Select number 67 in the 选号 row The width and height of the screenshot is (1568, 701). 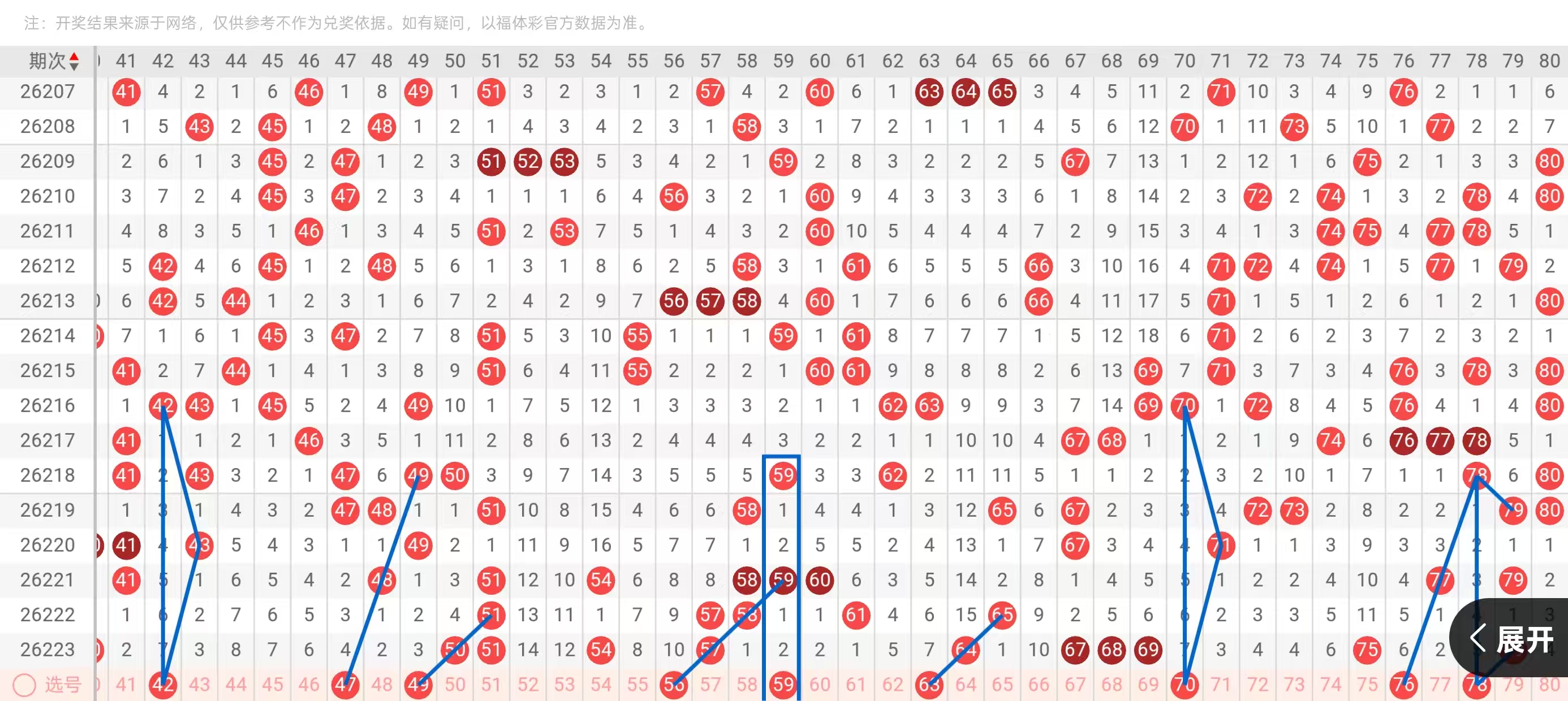coord(1075,685)
